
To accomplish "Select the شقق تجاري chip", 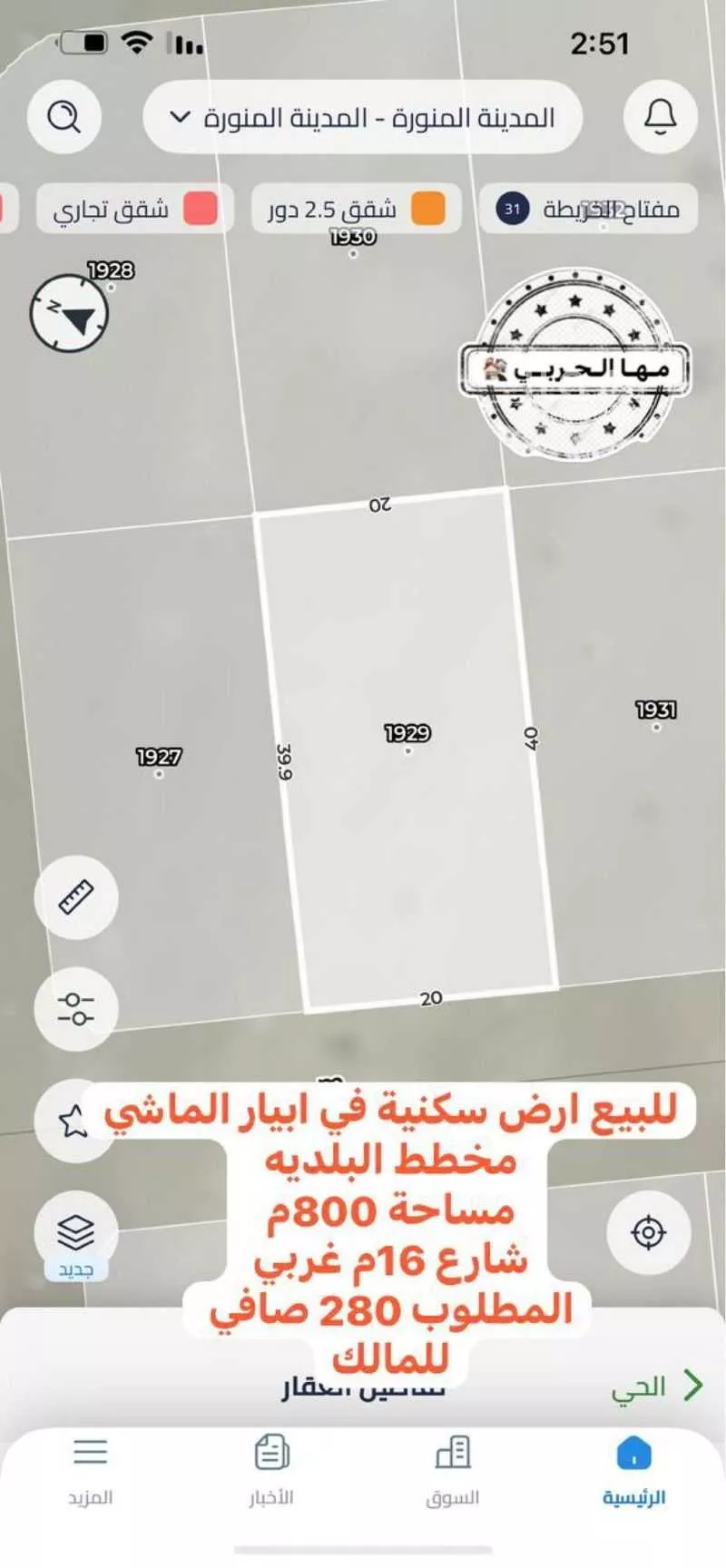I will pyautogui.click(x=134, y=210).
